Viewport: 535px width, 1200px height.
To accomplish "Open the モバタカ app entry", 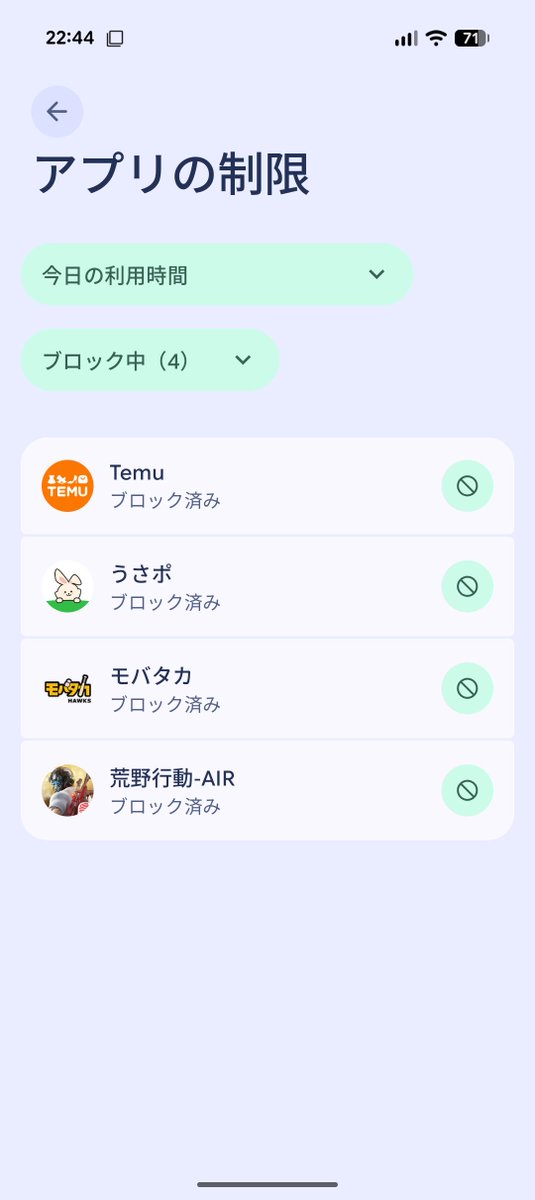I will pyautogui.click(x=267, y=688).
